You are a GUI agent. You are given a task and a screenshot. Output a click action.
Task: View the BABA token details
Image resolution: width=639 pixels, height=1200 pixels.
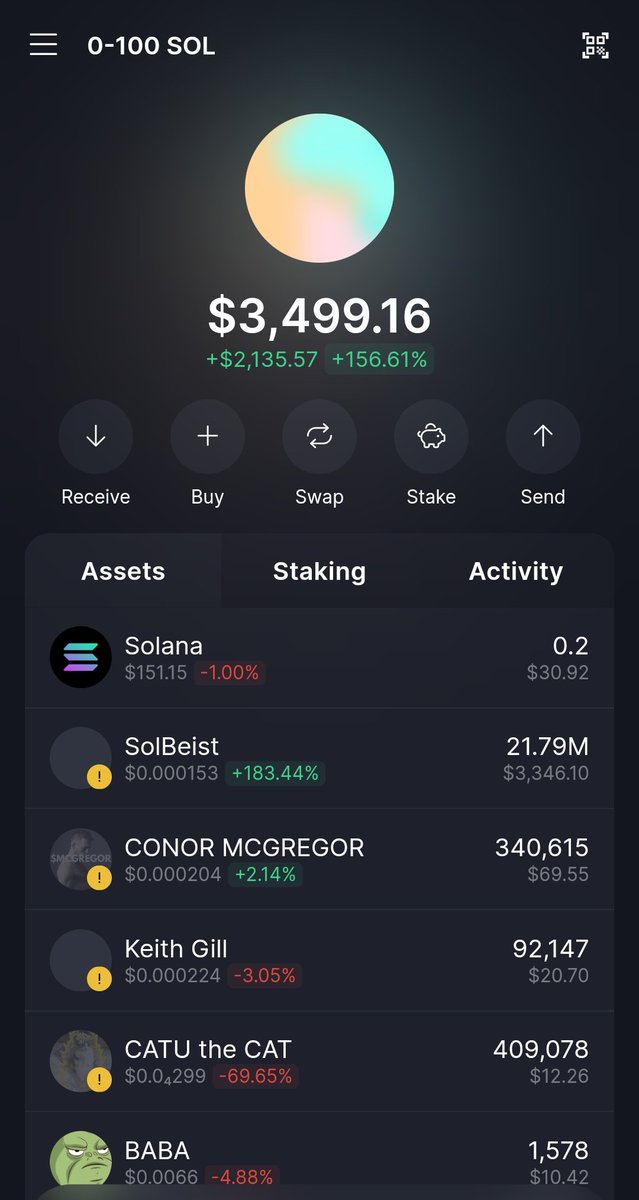point(319,1155)
